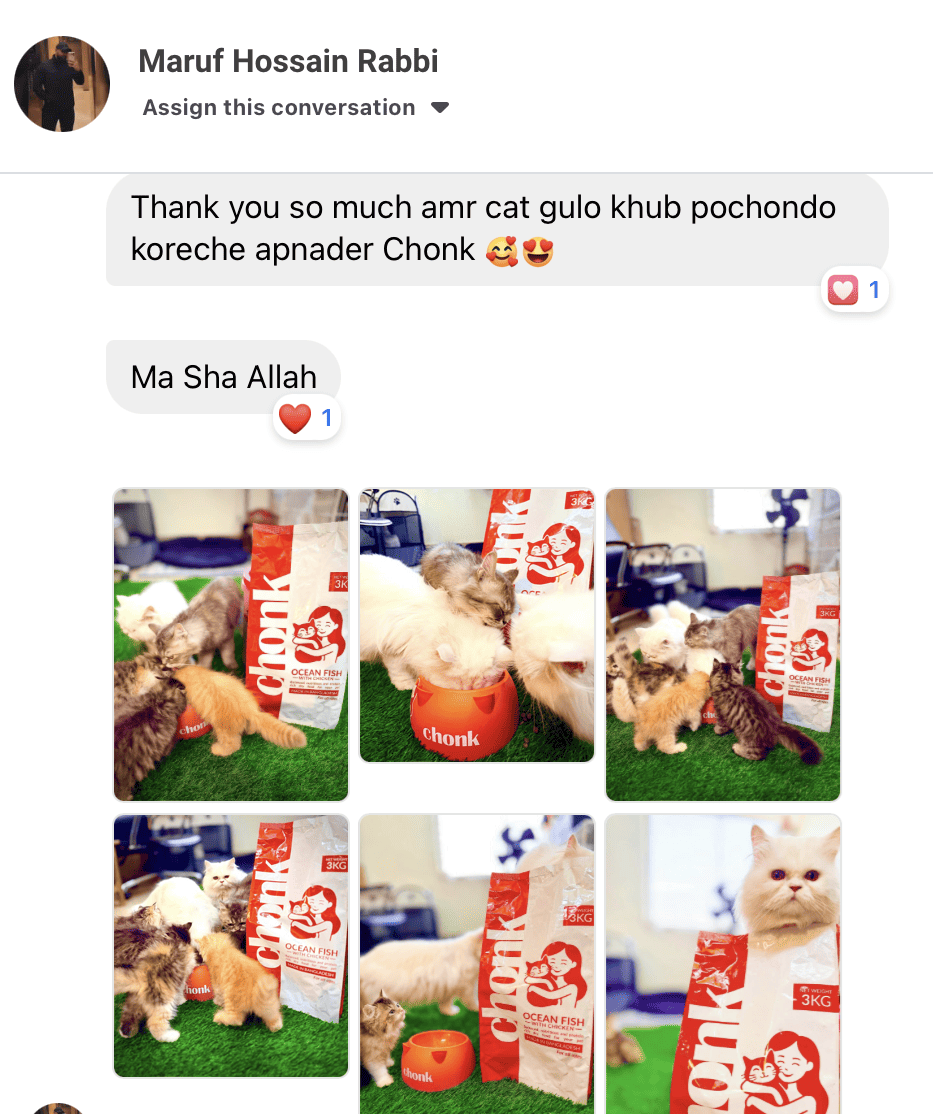The height and width of the screenshot is (1114, 933).
Task: Open the white Persian cat photo
Action: point(722,963)
